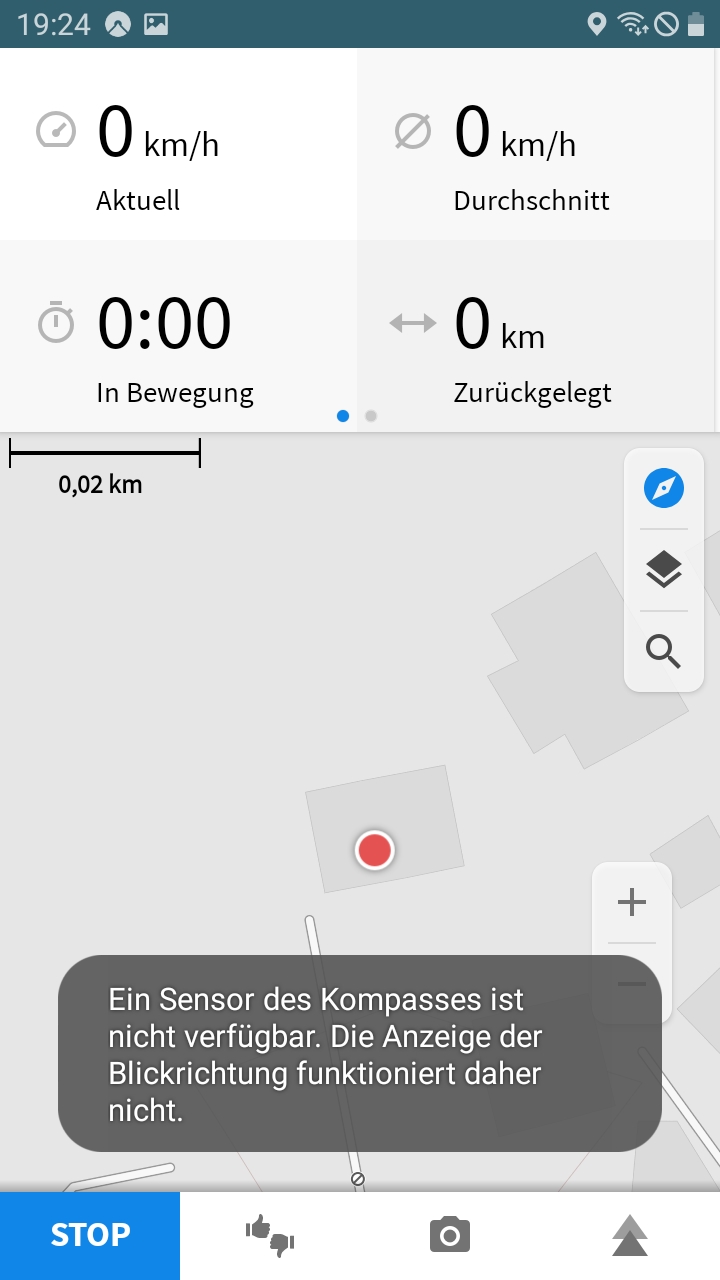Zoom in on the map
The height and width of the screenshot is (1280, 720).
pos(632,903)
